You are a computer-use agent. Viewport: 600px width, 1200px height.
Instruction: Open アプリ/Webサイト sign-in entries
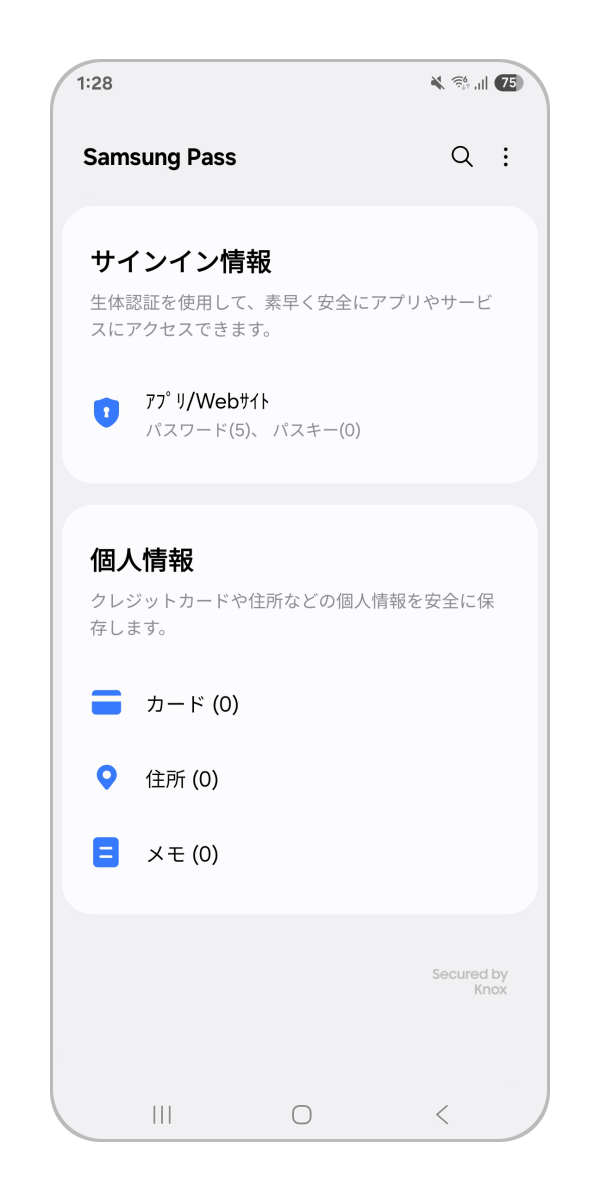click(253, 414)
